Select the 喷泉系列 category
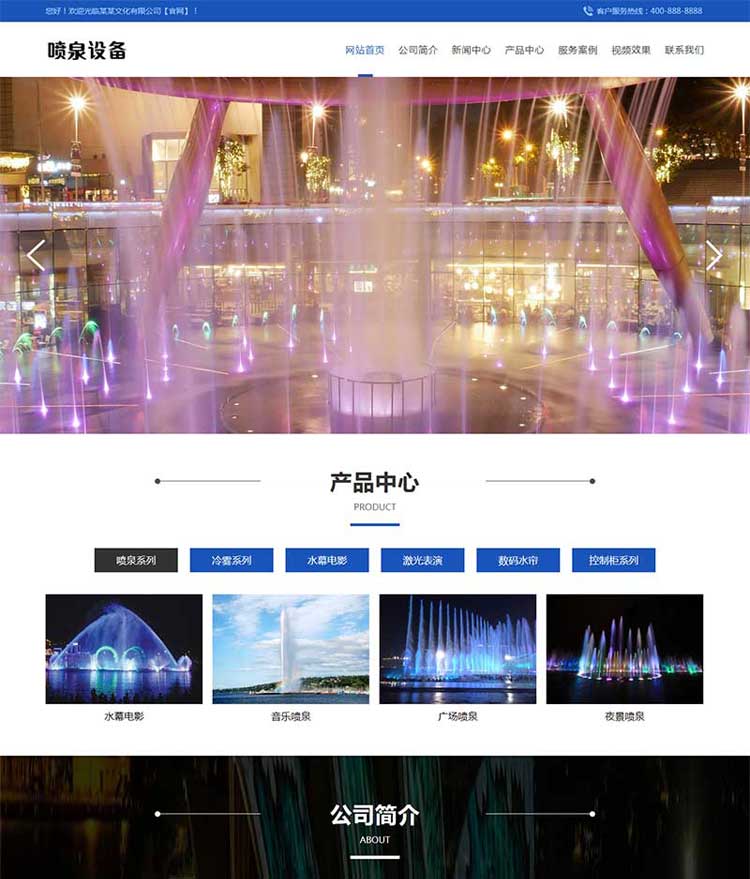Screen dimensions: 750x879 coord(136,560)
